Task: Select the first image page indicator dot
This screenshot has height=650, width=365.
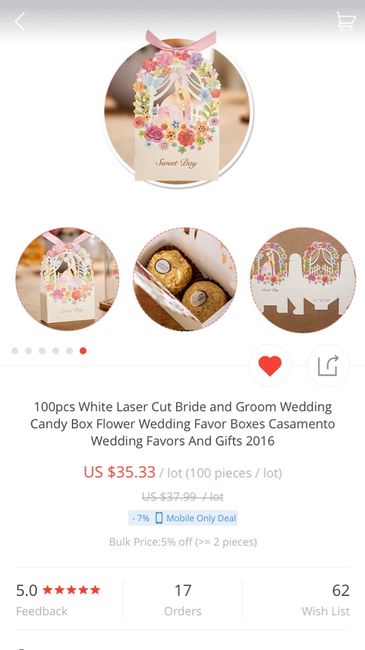Action: [x=15, y=351]
